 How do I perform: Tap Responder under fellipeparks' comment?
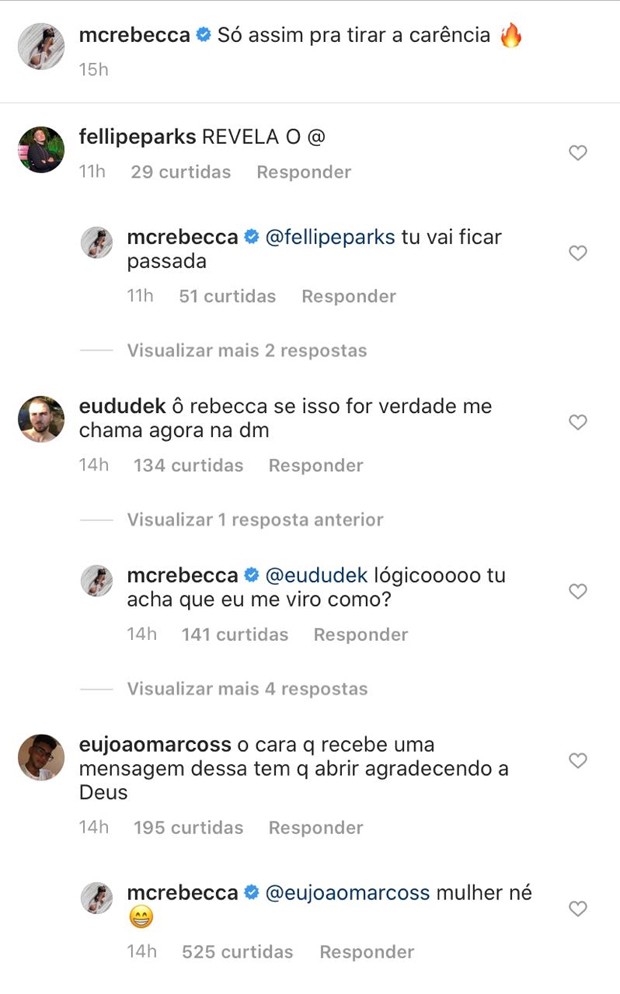pos(303,172)
